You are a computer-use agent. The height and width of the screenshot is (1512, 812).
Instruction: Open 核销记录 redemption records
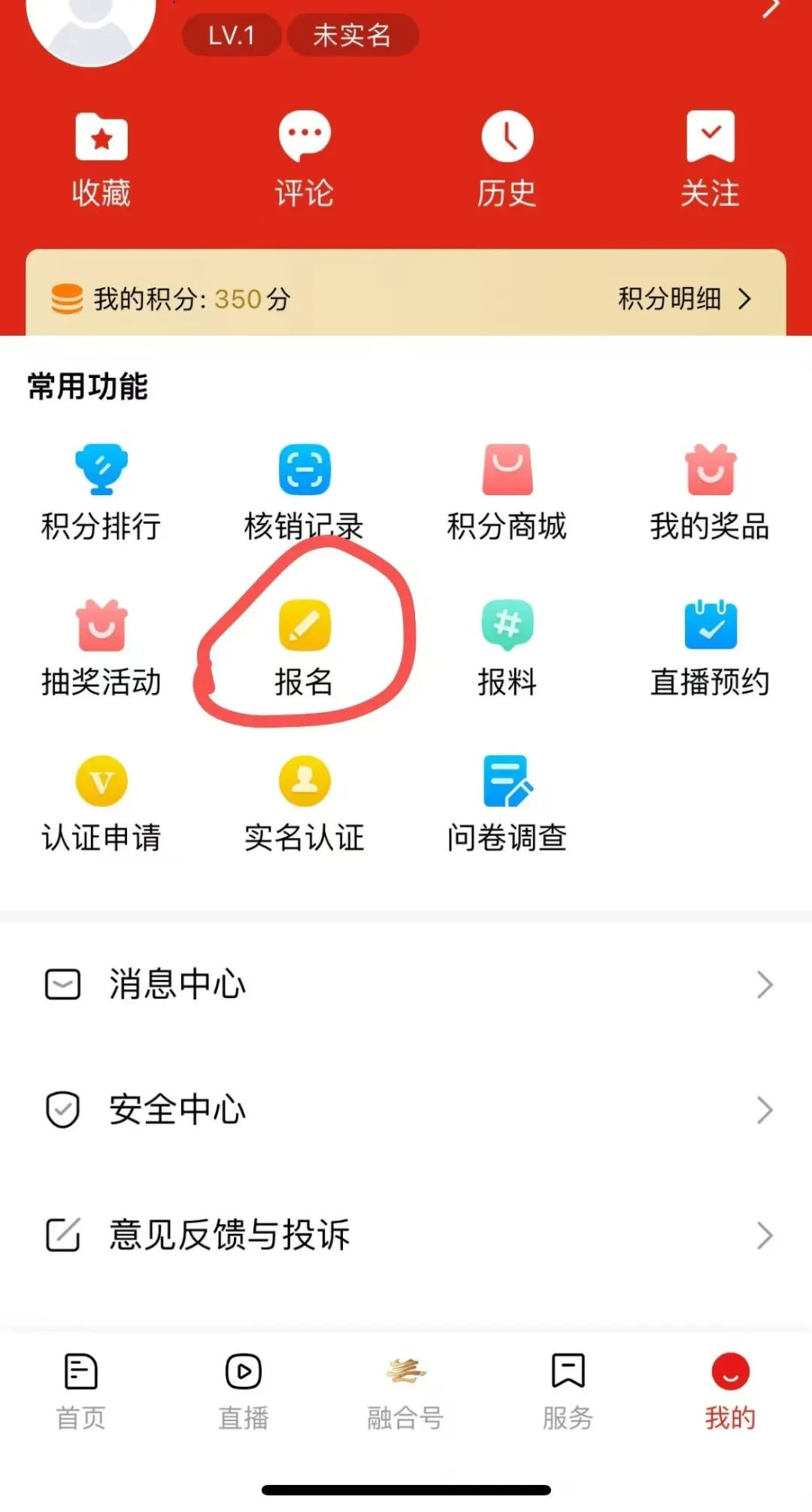304,494
